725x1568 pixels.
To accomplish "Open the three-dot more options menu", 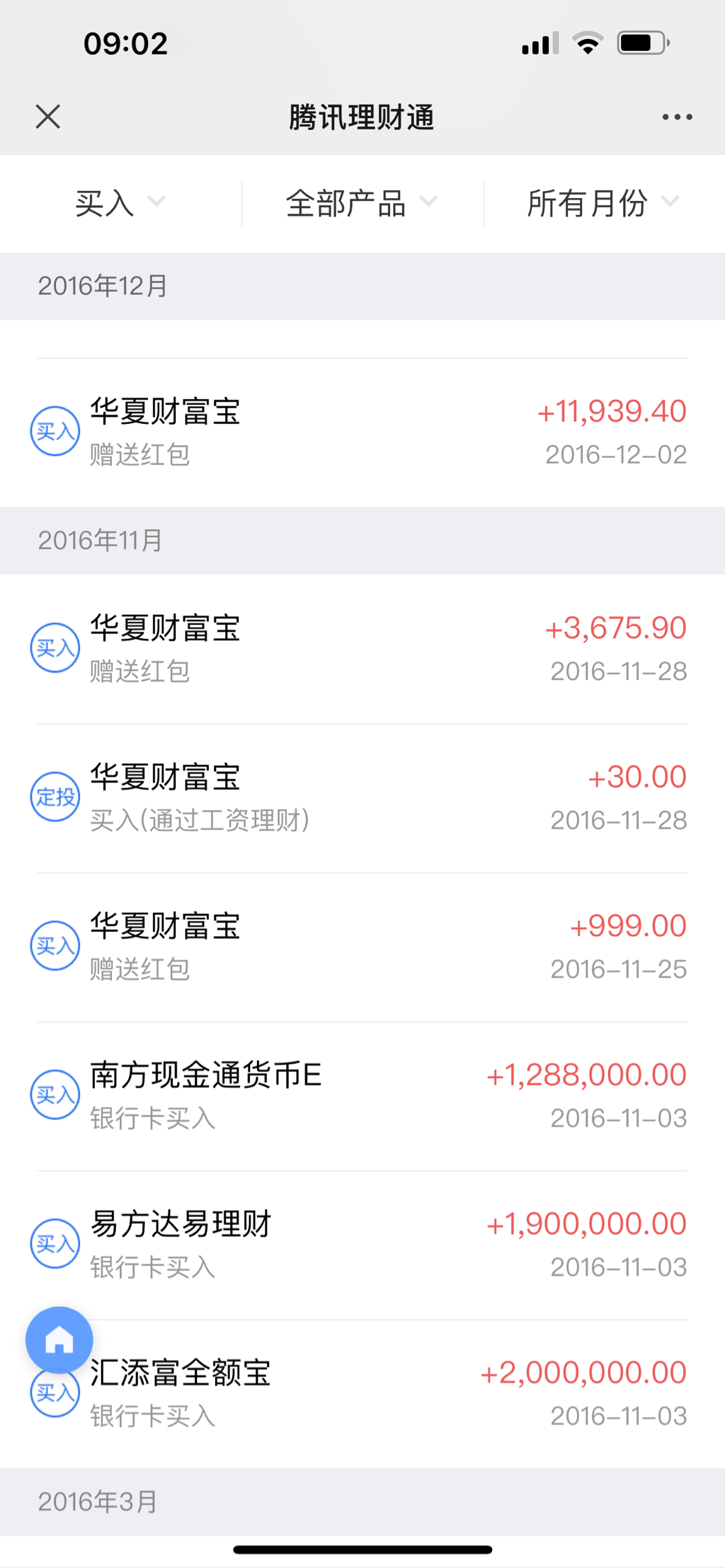I will pos(677,117).
